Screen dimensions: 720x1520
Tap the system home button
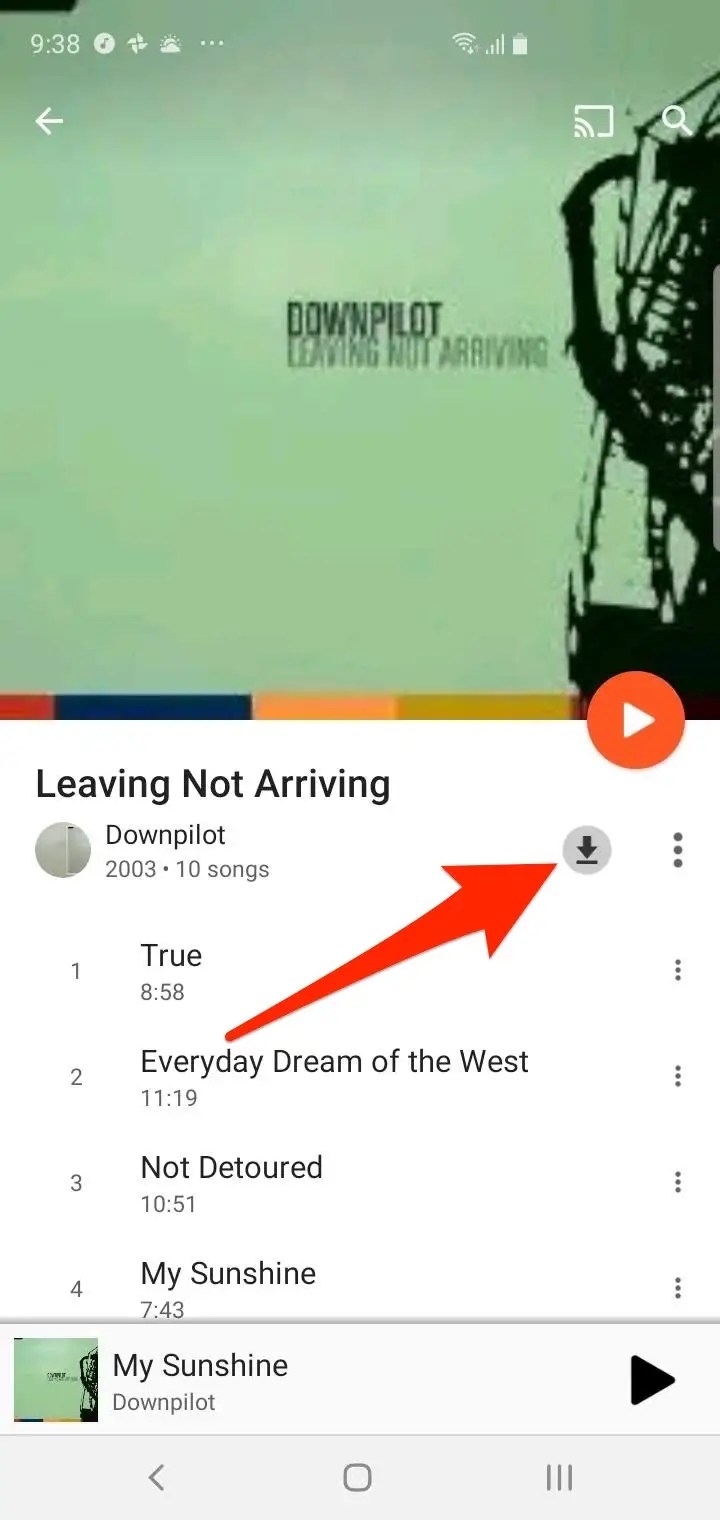click(357, 1477)
